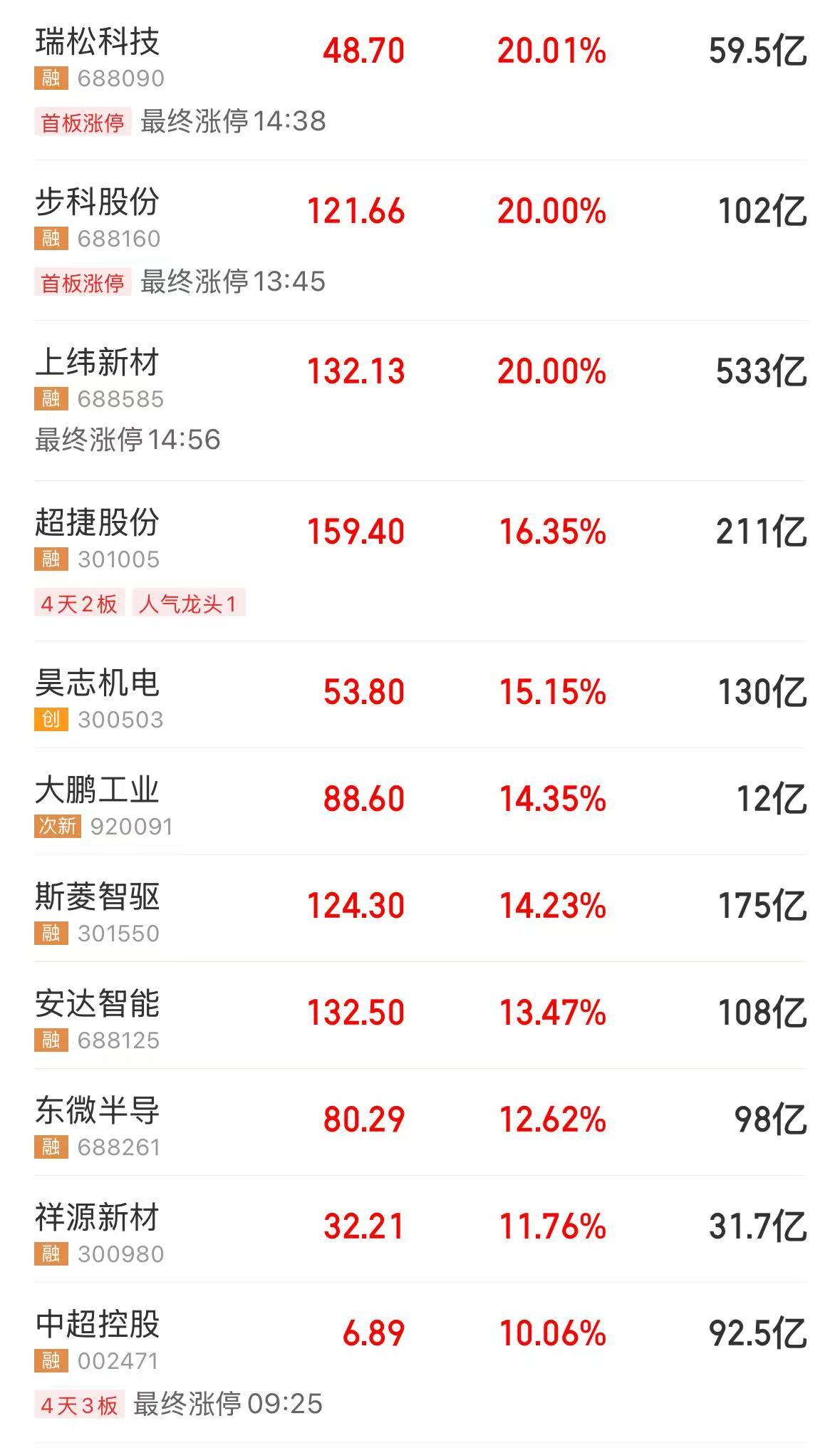Tap the 昊志机电 row
This screenshot has width=840, height=1453.
(98, 683)
